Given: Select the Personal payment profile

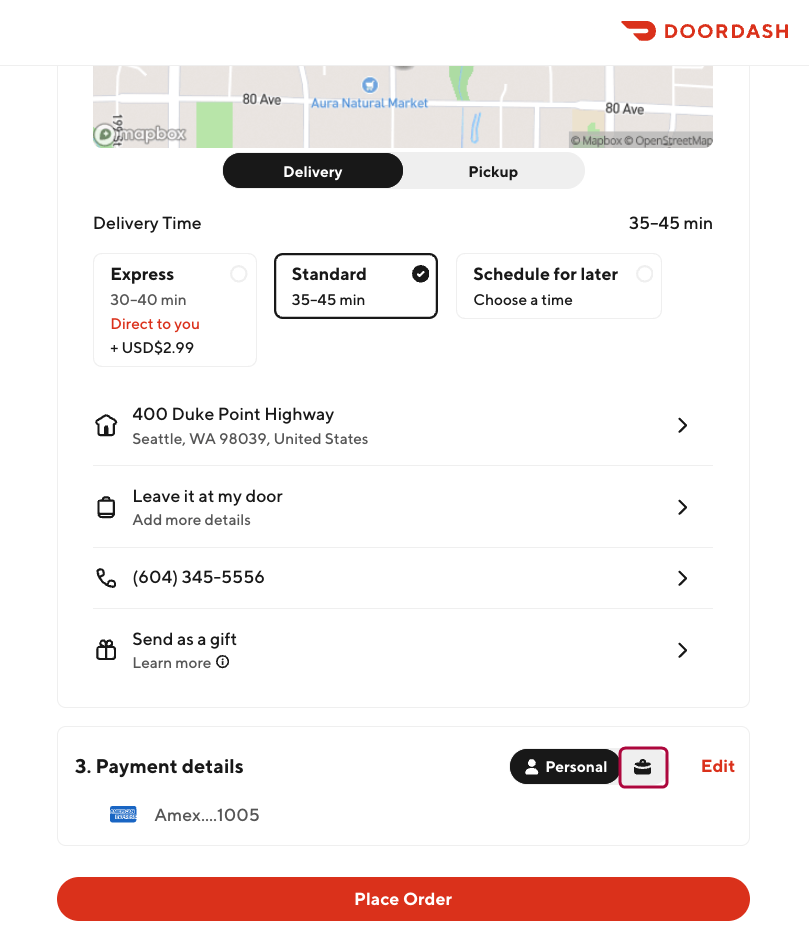Looking at the screenshot, I should pyautogui.click(x=565, y=767).
